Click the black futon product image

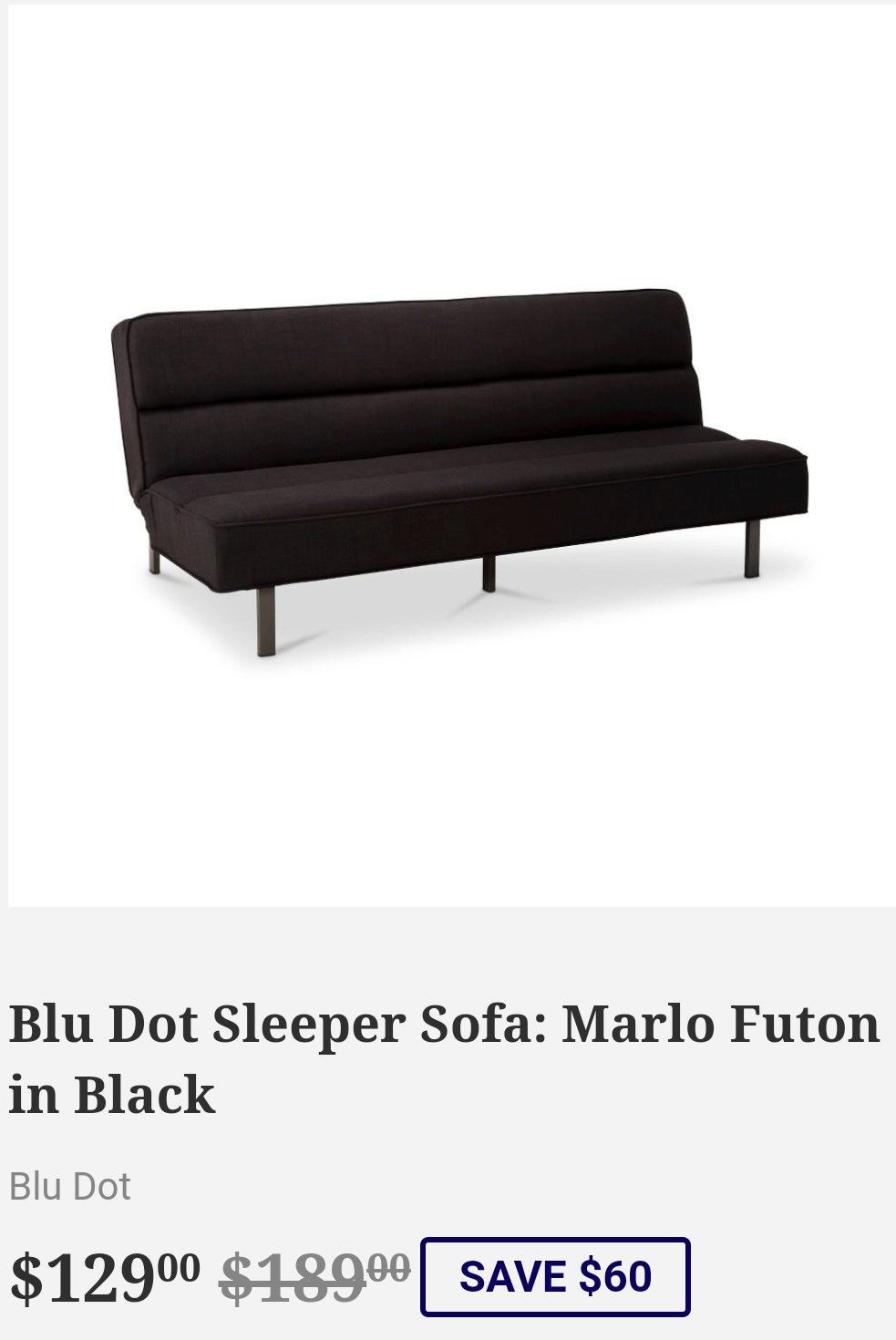point(447,456)
